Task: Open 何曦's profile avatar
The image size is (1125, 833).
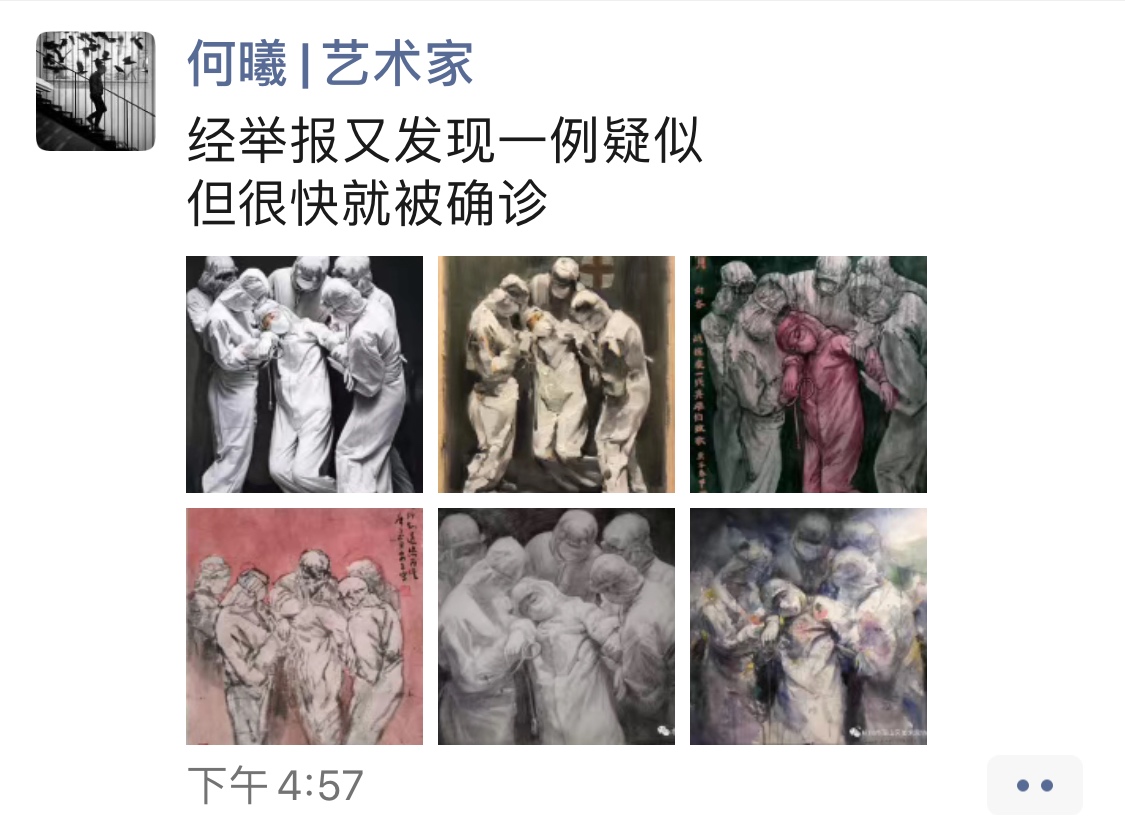Action: [x=96, y=91]
